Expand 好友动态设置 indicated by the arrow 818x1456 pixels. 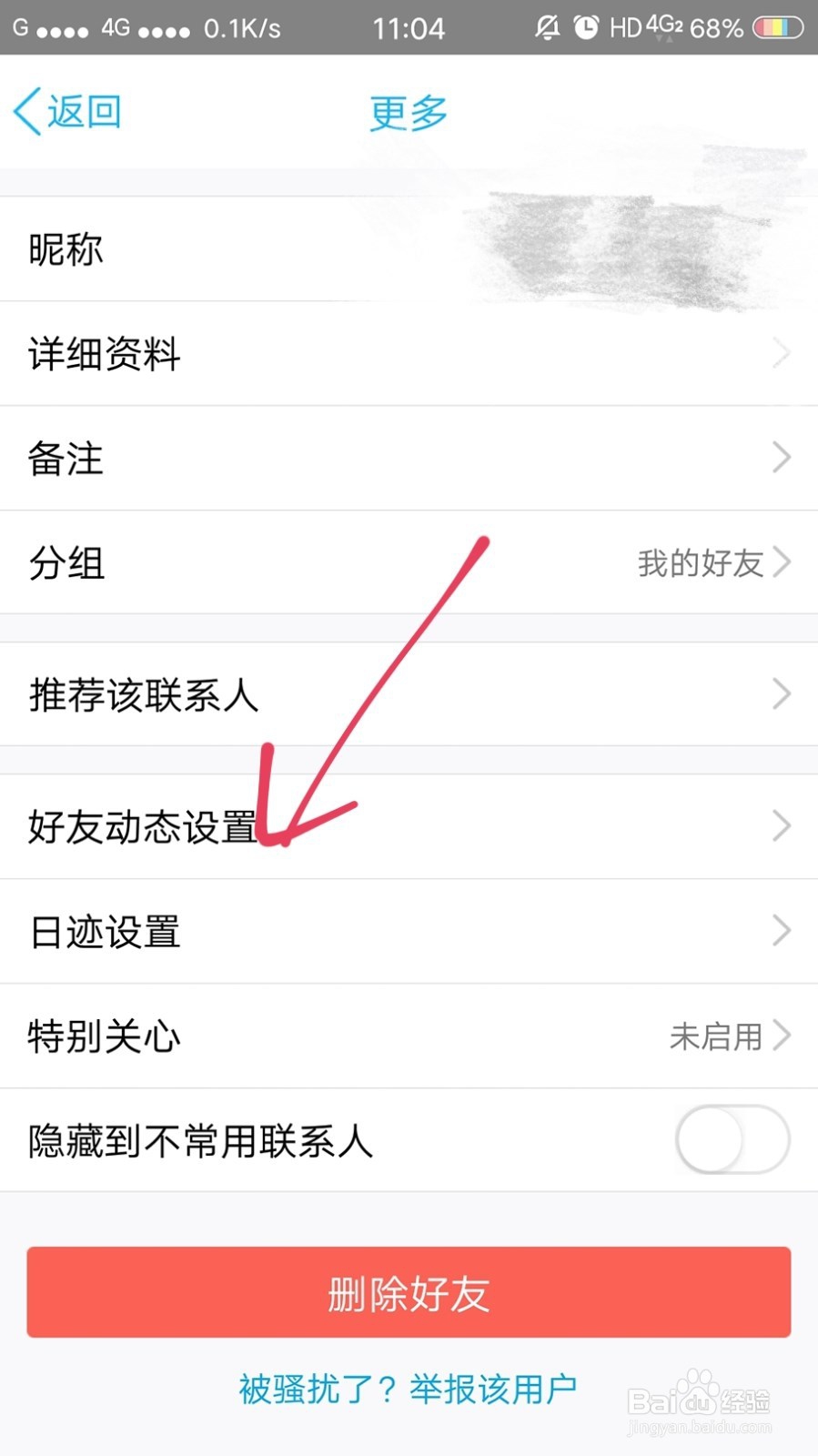pos(409,826)
